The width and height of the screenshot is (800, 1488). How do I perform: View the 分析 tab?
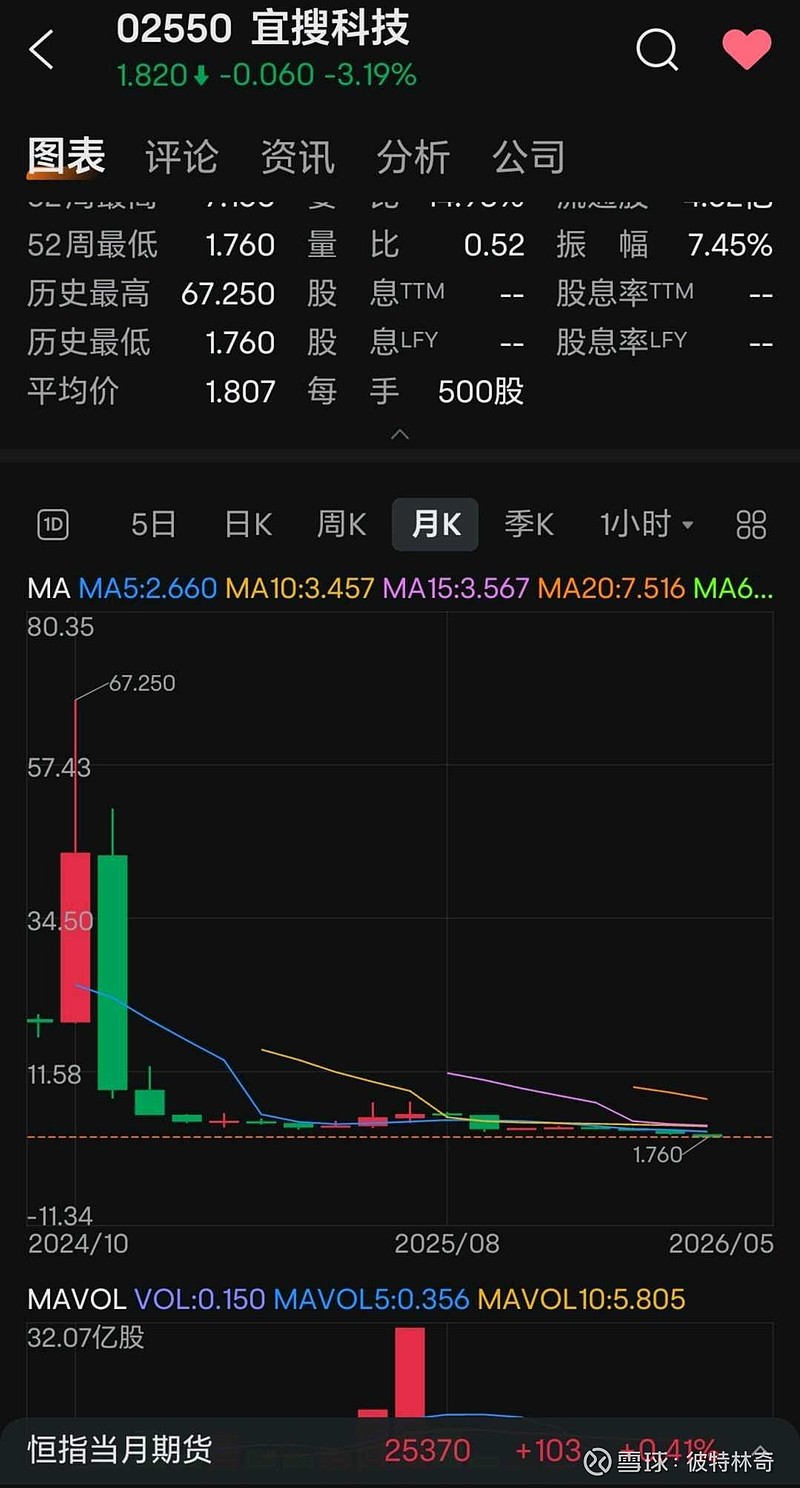click(413, 157)
